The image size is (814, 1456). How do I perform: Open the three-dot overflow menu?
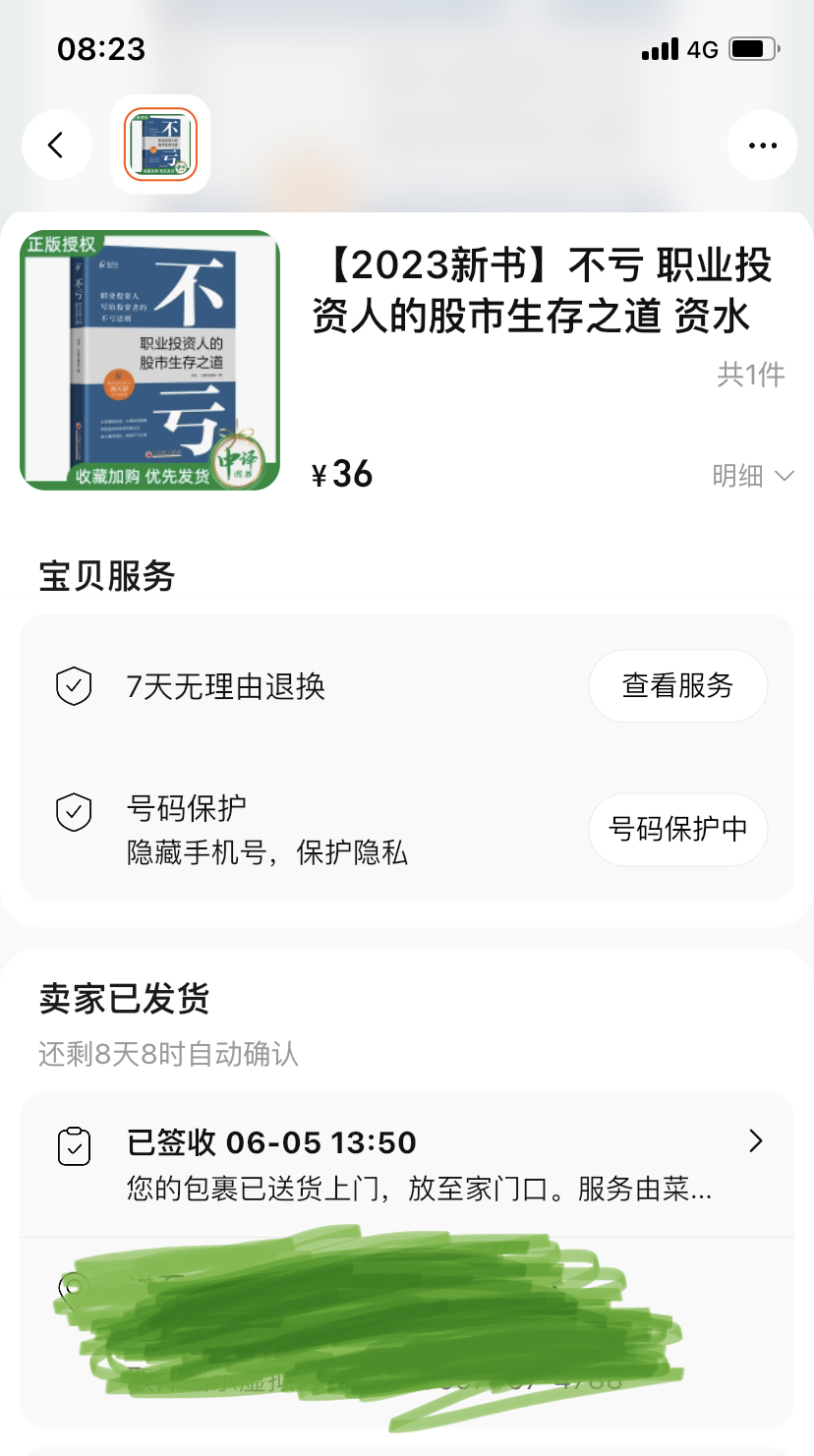[x=762, y=146]
